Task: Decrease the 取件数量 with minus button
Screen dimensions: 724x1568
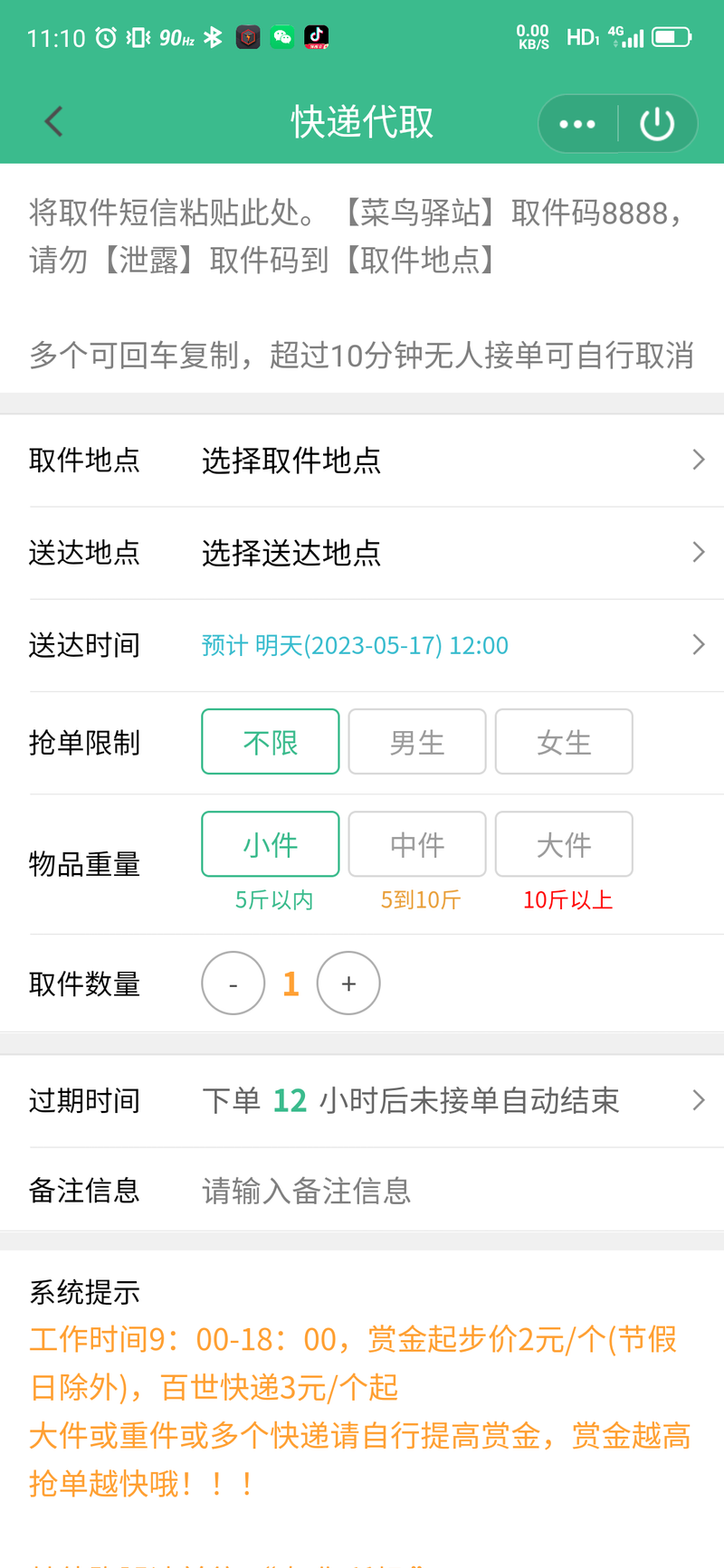Action: pyautogui.click(x=233, y=984)
